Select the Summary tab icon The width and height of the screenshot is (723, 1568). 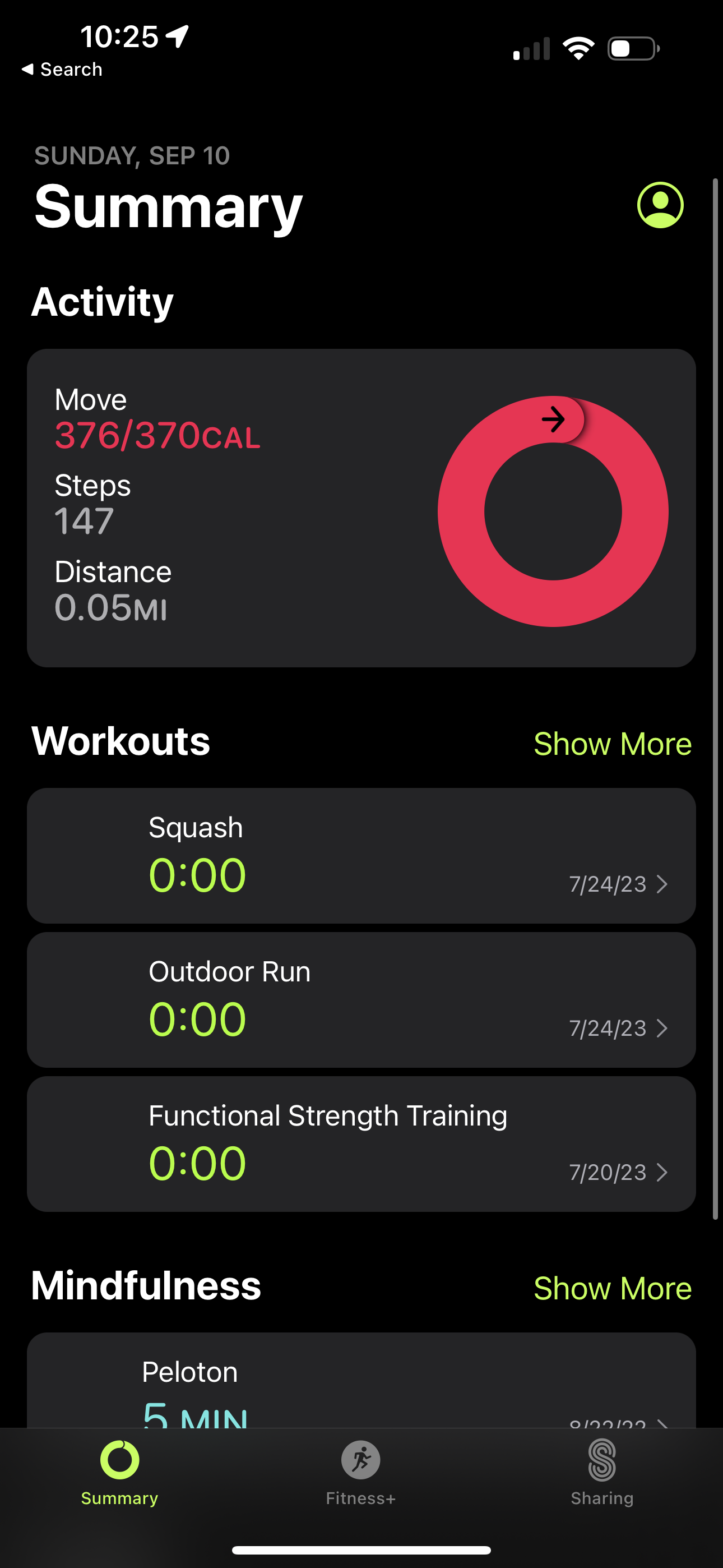[x=119, y=1461]
